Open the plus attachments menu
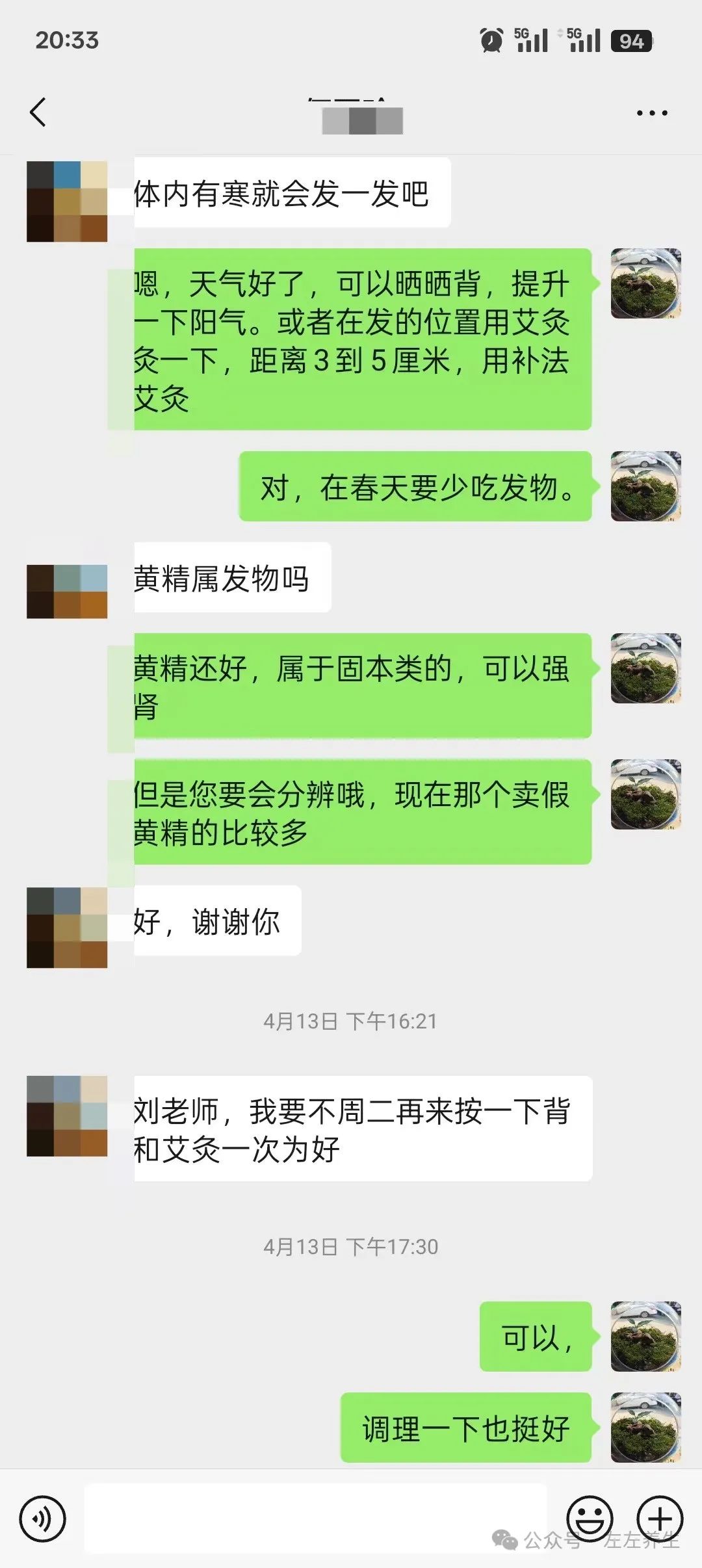 pos(659,1519)
